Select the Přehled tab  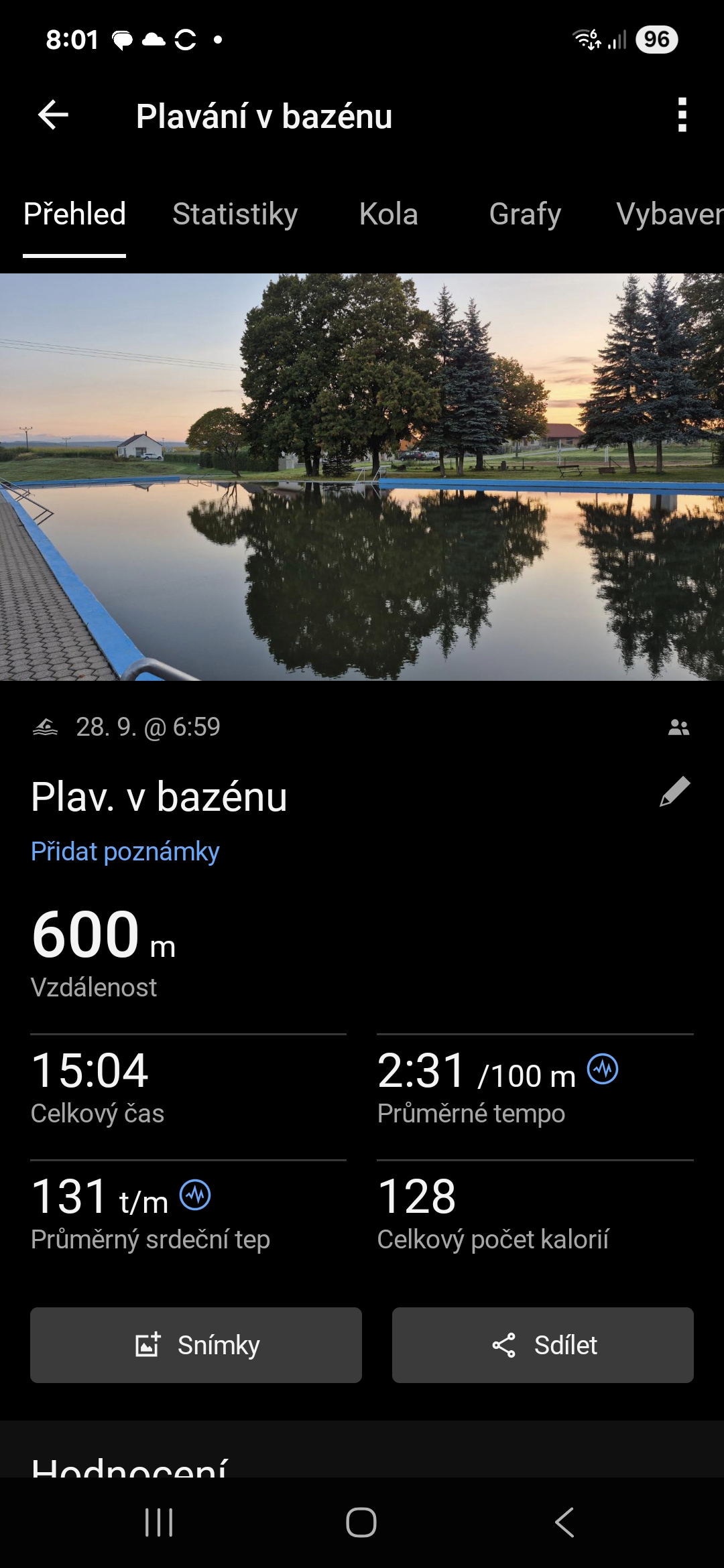(x=74, y=214)
